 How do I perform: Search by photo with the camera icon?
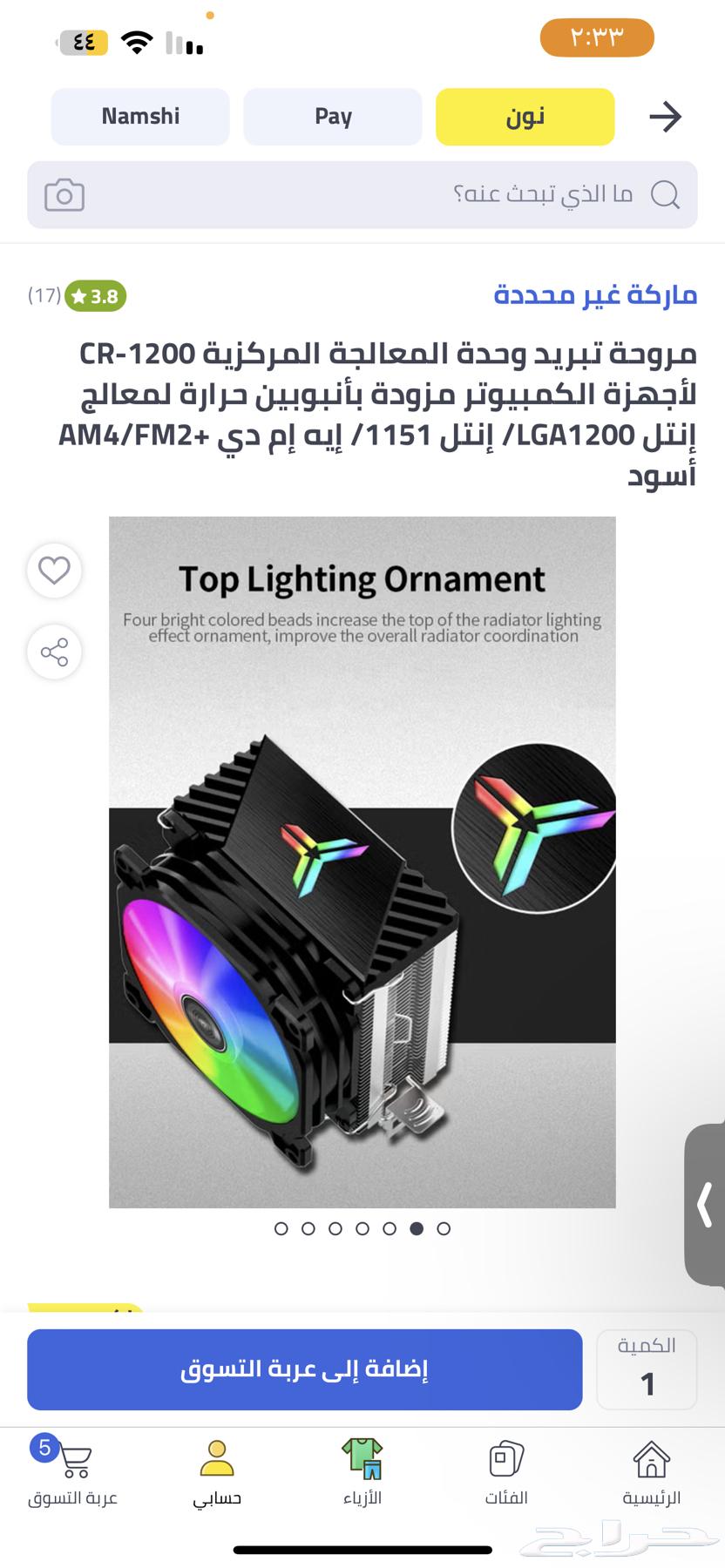(64, 195)
